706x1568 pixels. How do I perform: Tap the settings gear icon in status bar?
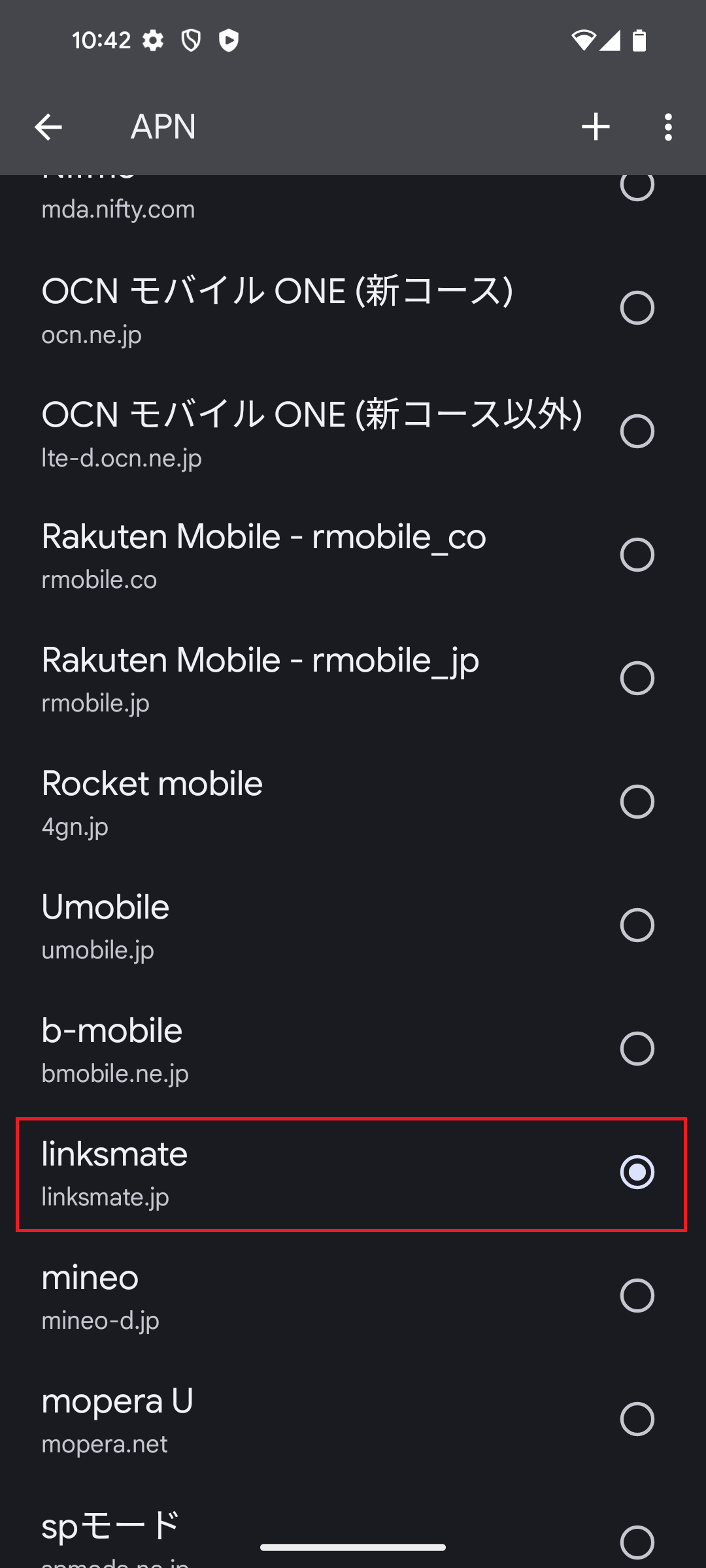coord(152,40)
